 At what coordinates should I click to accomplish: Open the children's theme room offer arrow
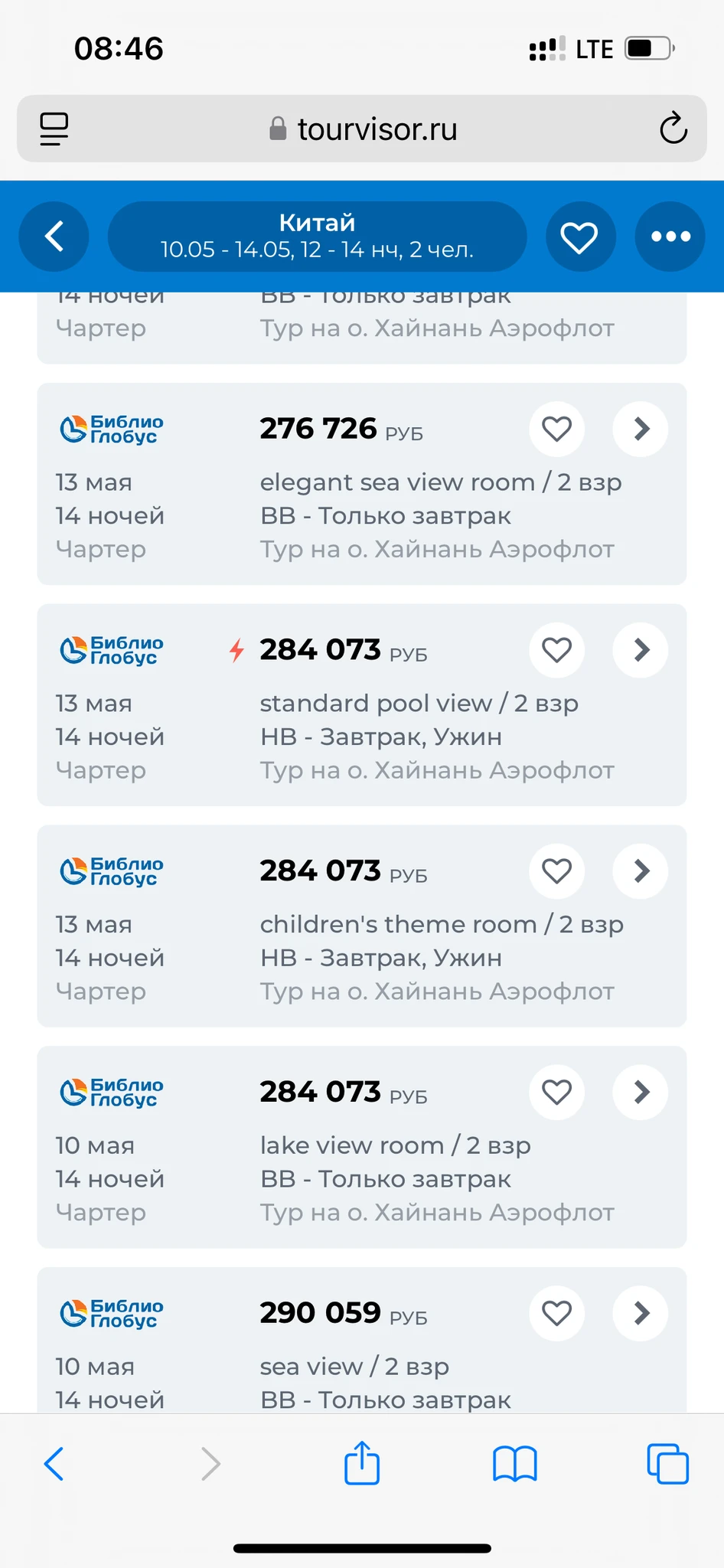click(x=641, y=871)
